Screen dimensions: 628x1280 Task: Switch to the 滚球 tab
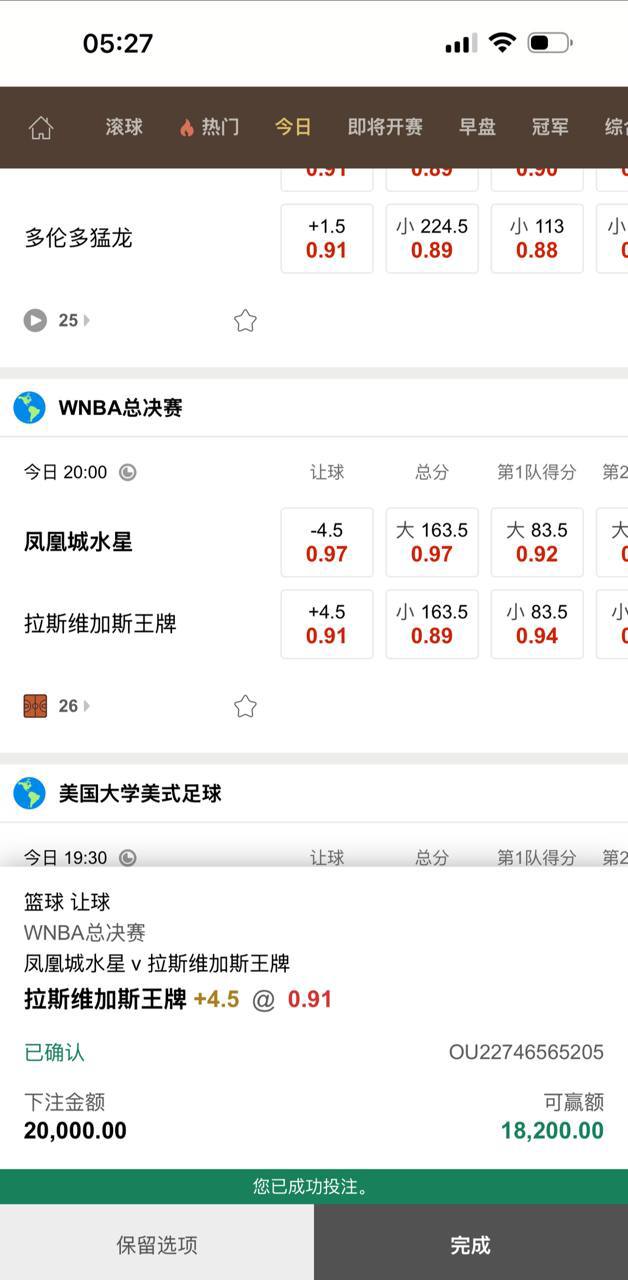[124, 127]
